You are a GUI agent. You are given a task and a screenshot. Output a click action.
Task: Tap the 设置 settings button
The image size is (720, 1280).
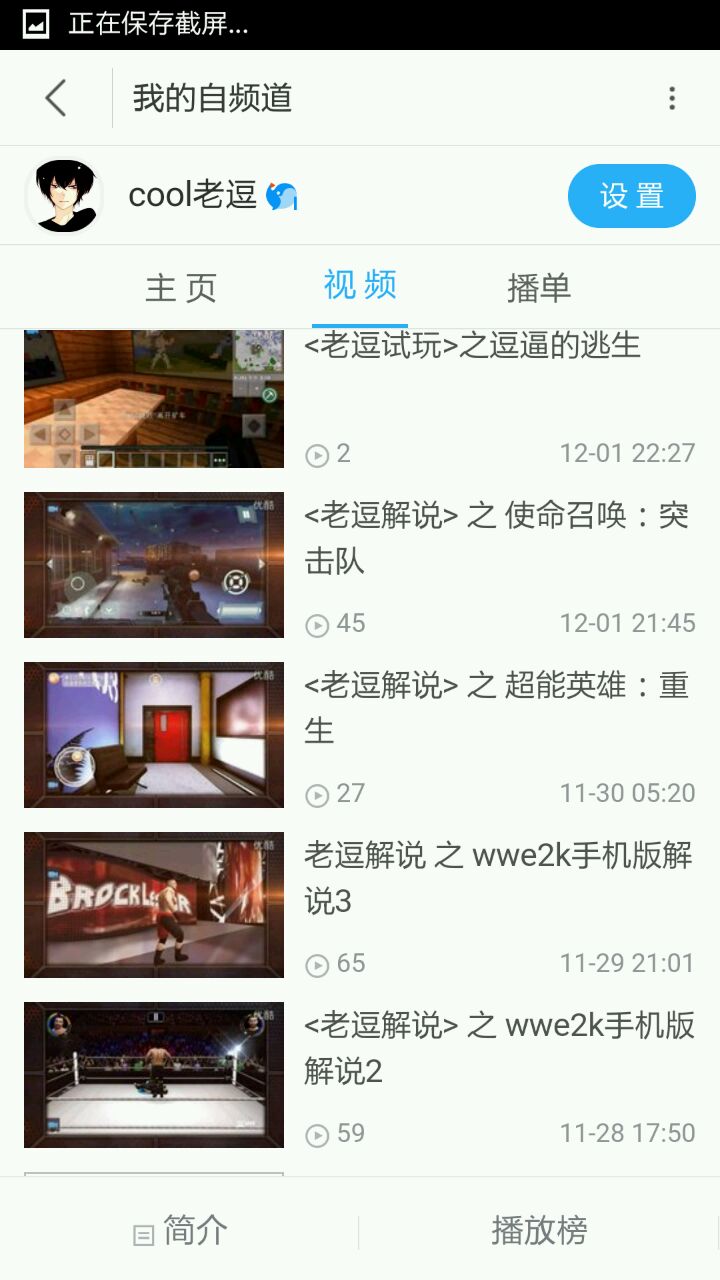(x=631, y=196)
